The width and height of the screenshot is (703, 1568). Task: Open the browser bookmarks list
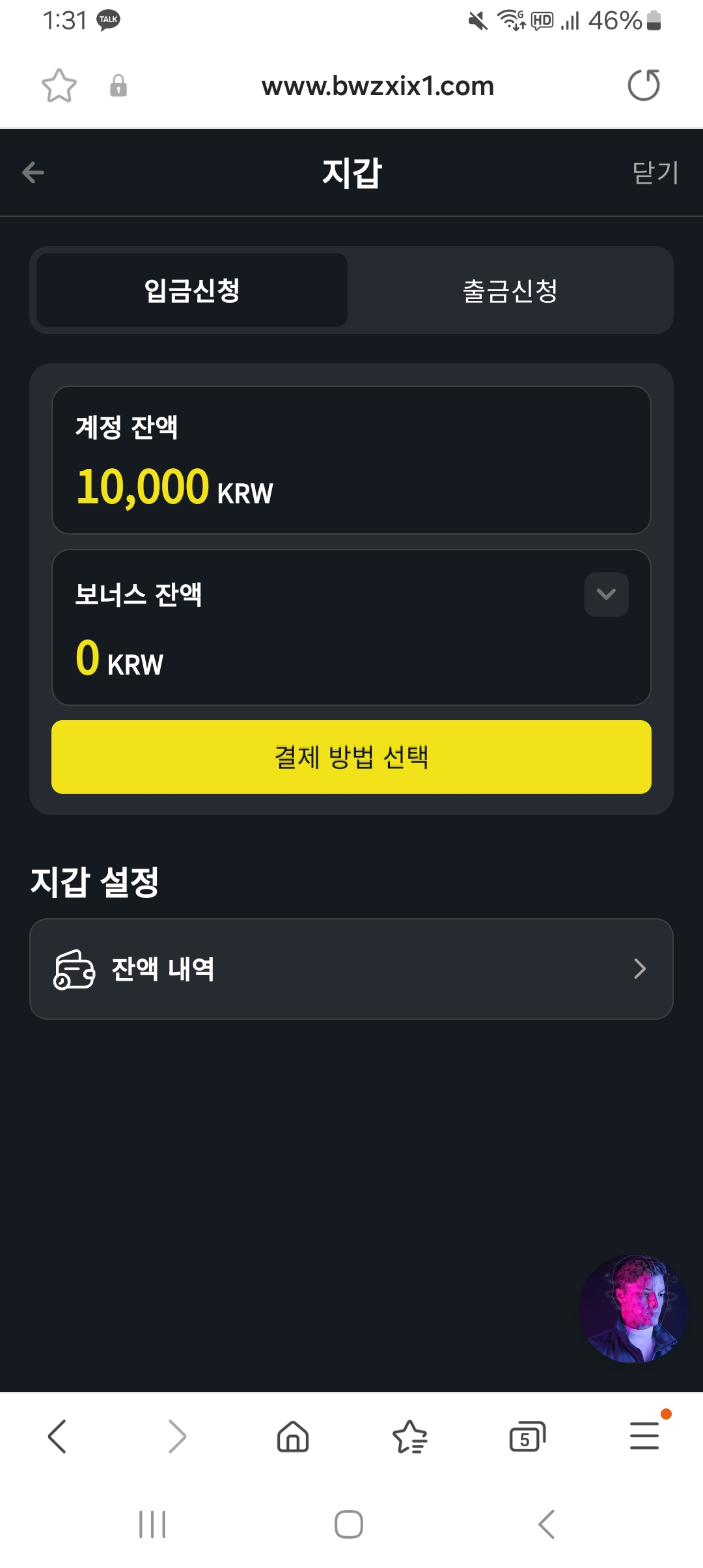point(410,1436)
